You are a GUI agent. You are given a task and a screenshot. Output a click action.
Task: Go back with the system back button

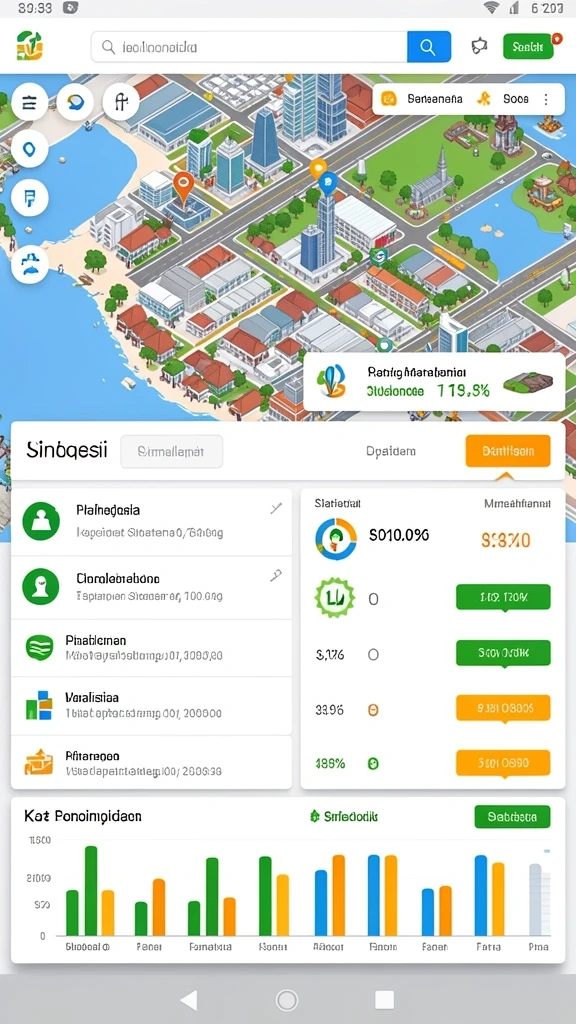pos(189,1000)
